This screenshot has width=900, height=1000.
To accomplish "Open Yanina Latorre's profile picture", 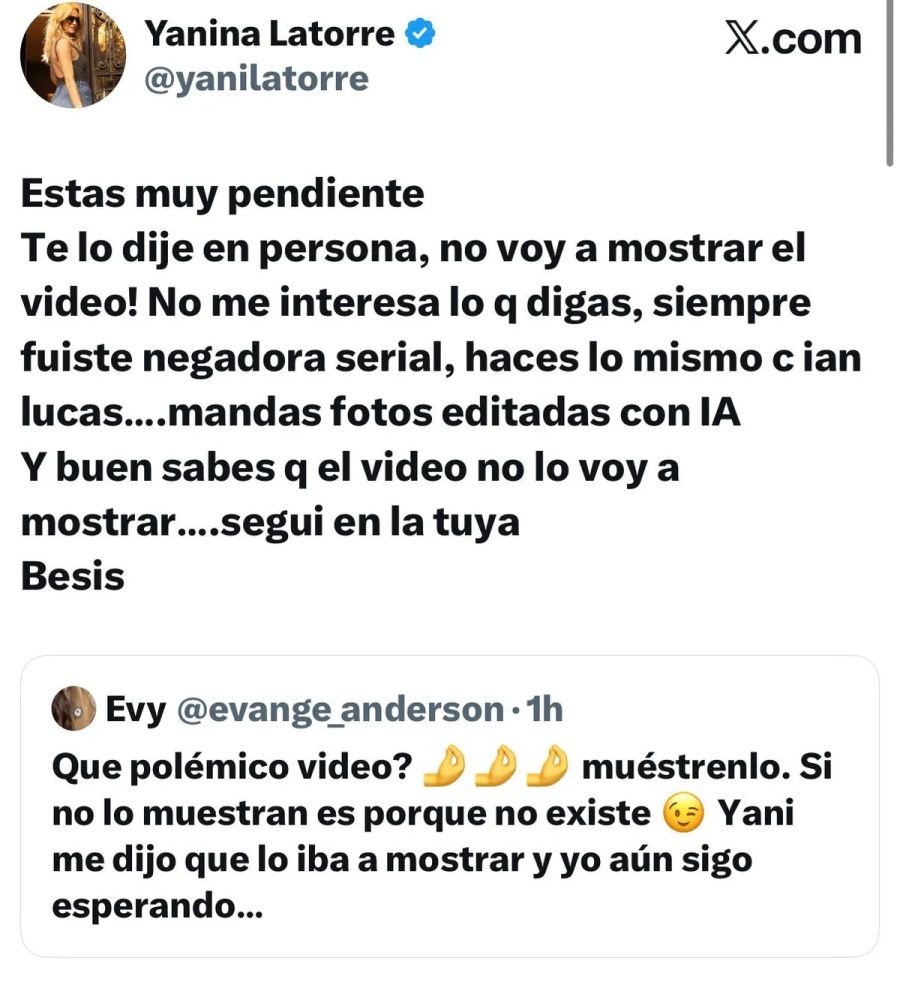I will (72, 52).
